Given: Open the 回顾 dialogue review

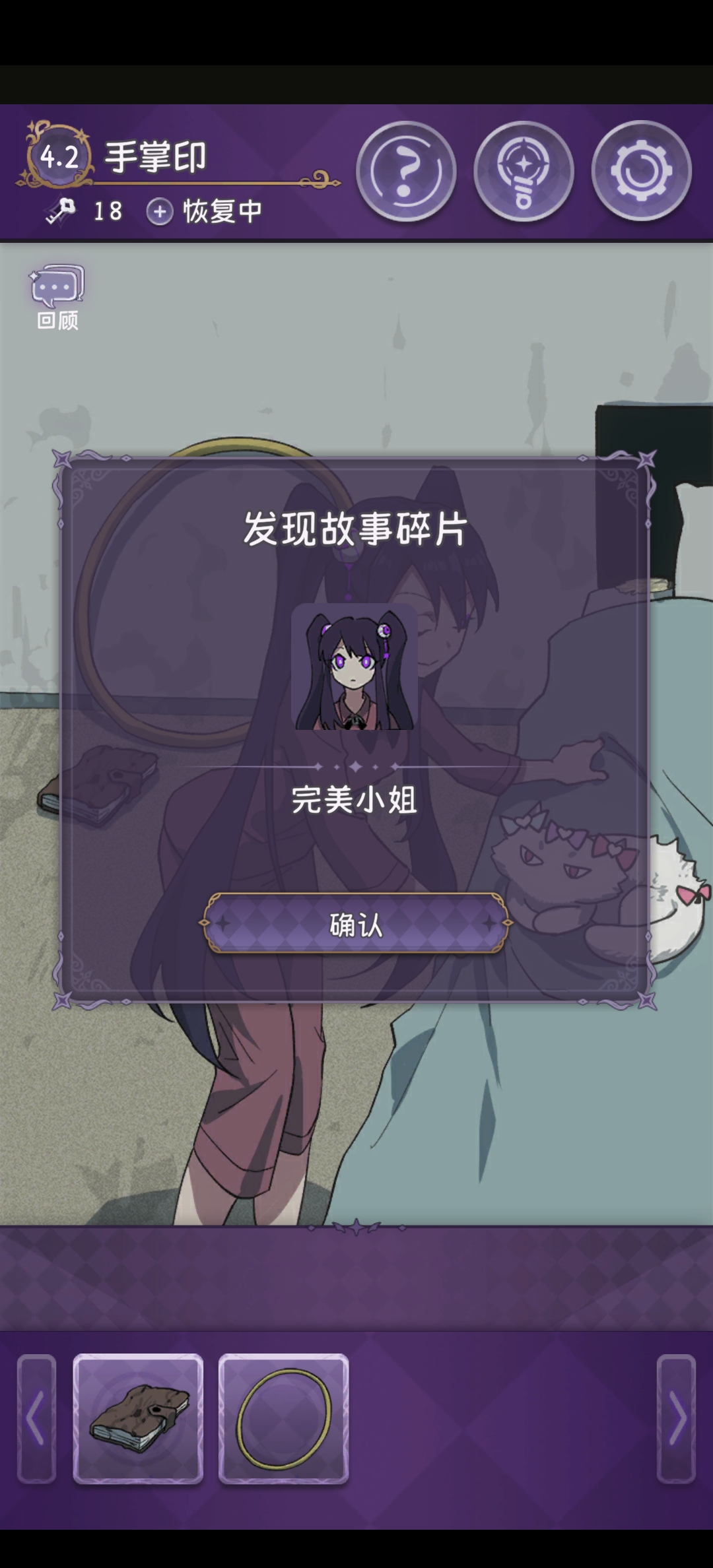Looking at the screenshot, I should (57, 297).
